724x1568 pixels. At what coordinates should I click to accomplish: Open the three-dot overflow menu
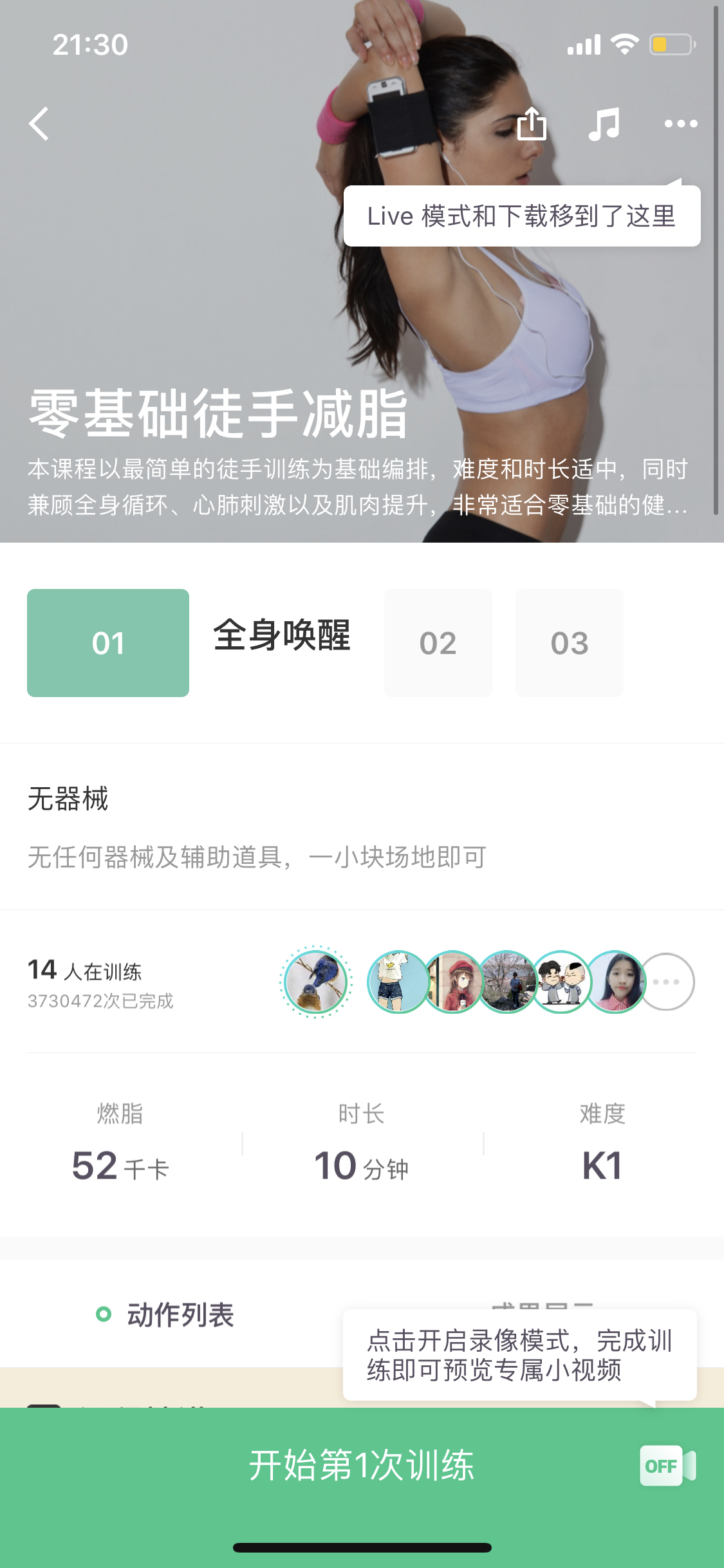pyautogui.click(x=680, y=124)
